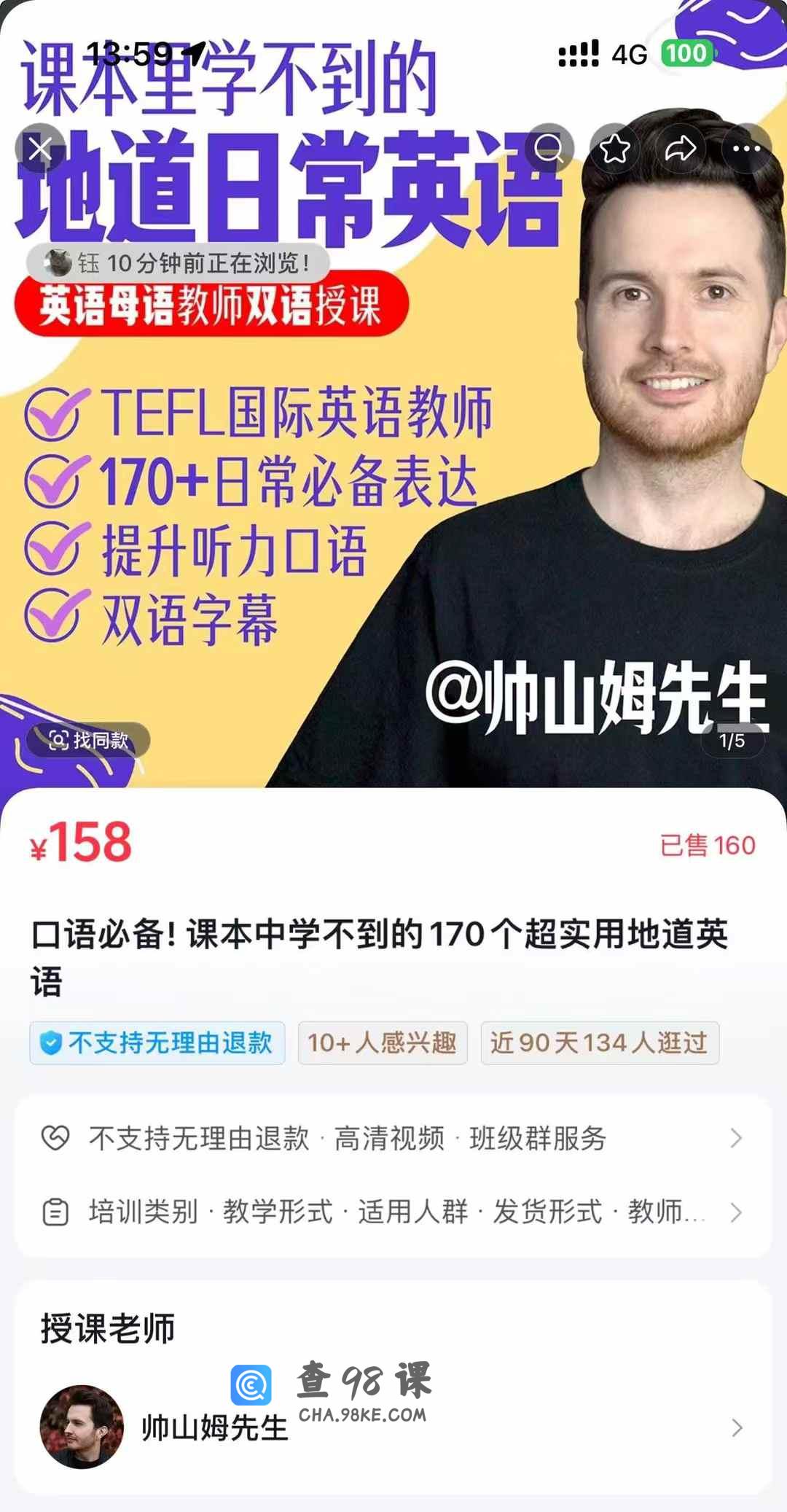Open the three-dot overflow menu
Image resolution: width=787 pixels, height=1512 pixels.
[746, 149]
